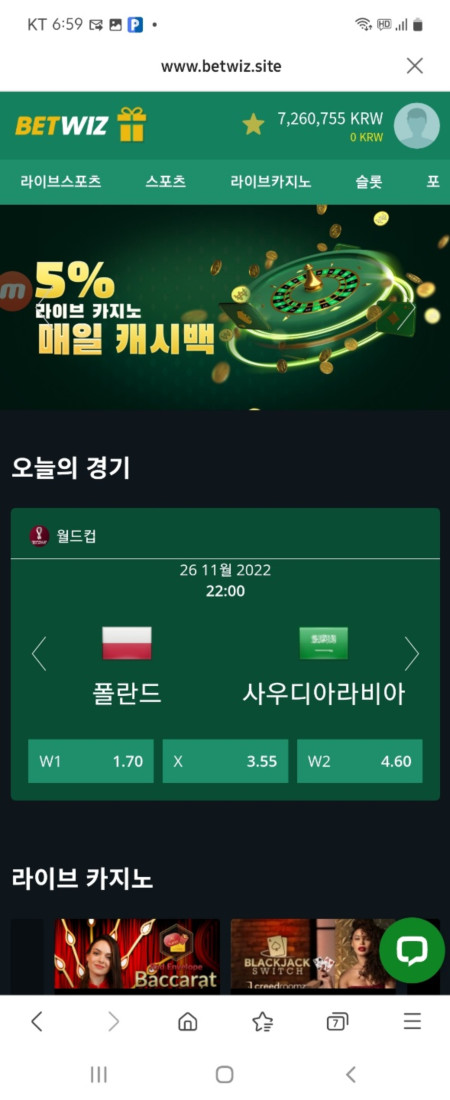450x1100 pixels.
Task: Go to the browser home page
Action: 187,1022
